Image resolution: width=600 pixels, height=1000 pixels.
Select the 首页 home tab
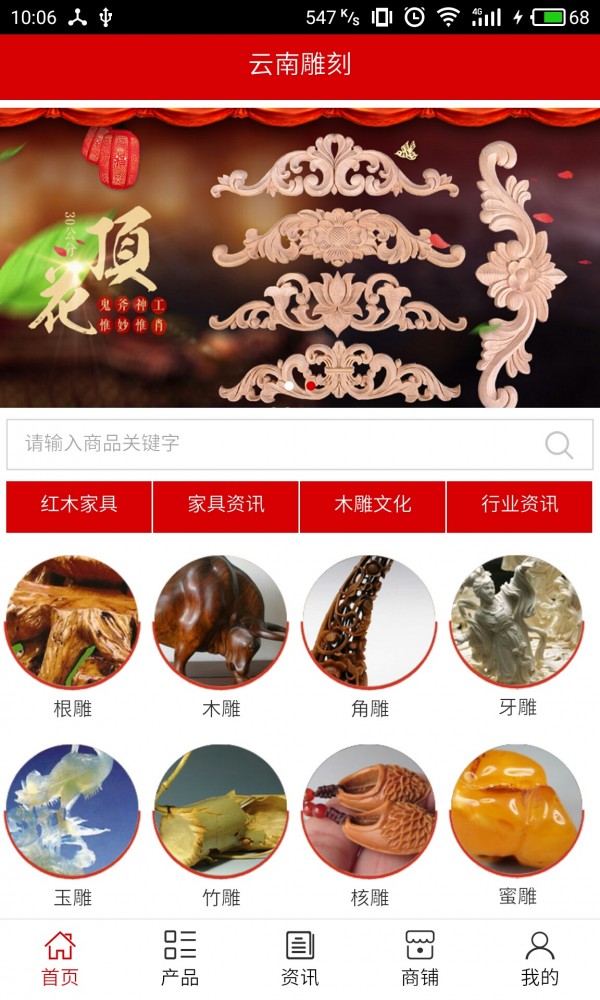60,959
